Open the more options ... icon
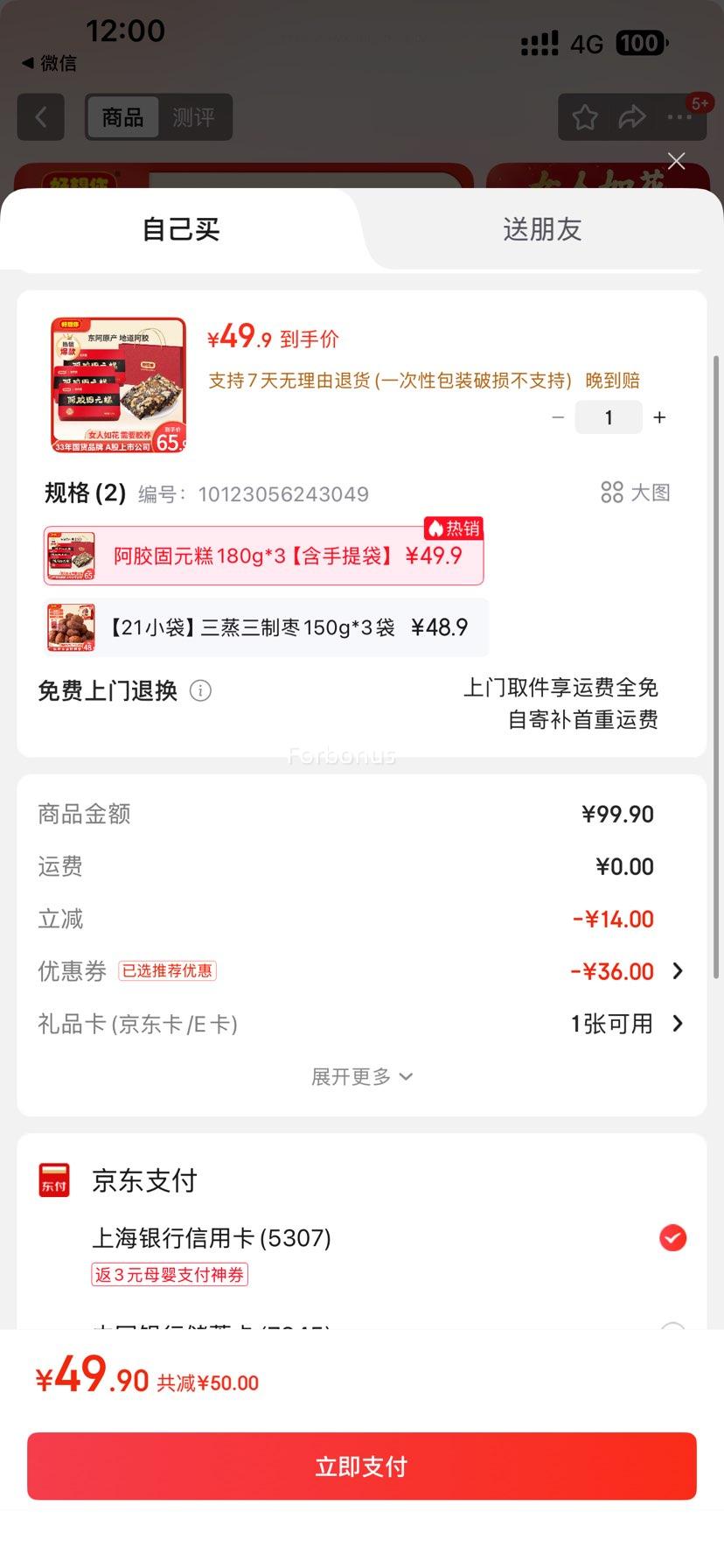 point(679,116)
